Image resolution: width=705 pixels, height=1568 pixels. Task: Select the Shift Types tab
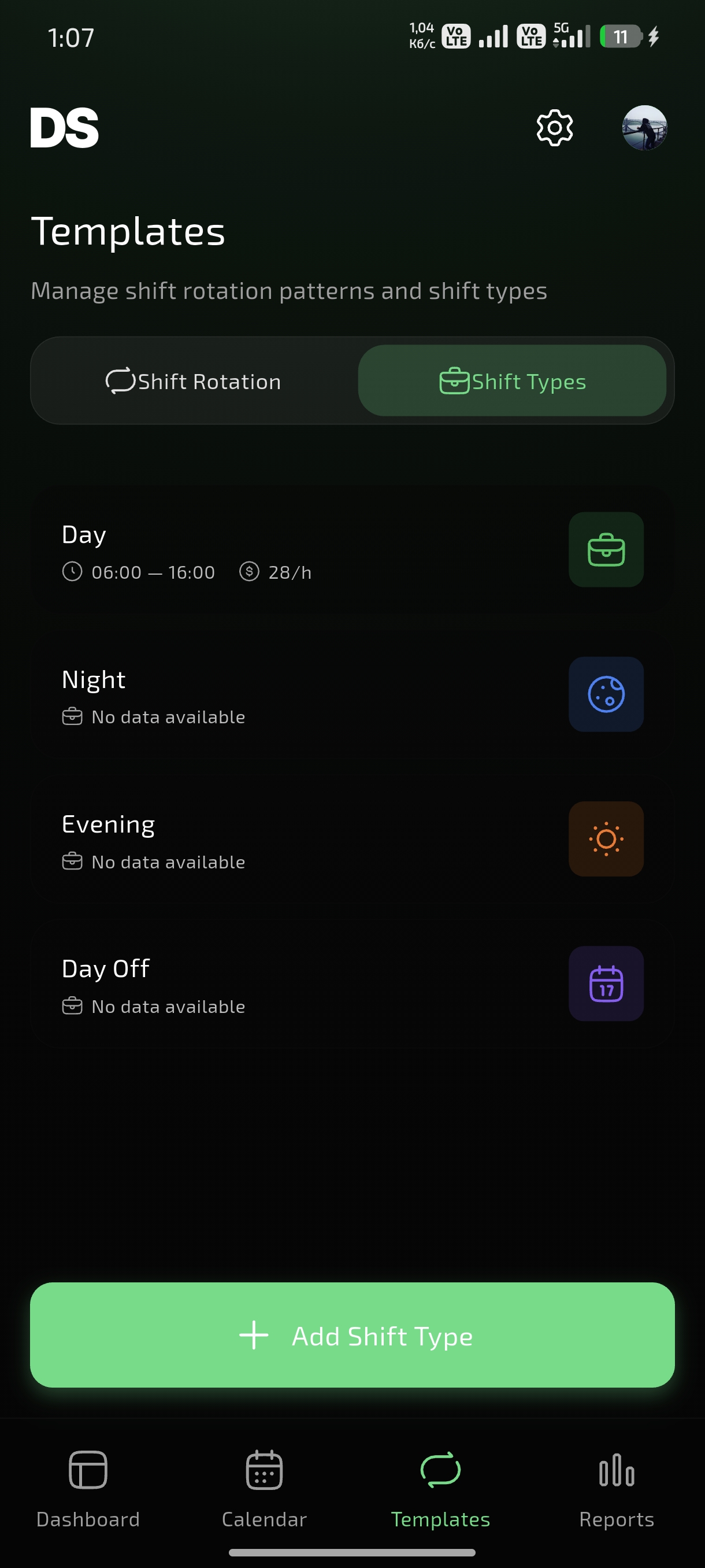511,382
